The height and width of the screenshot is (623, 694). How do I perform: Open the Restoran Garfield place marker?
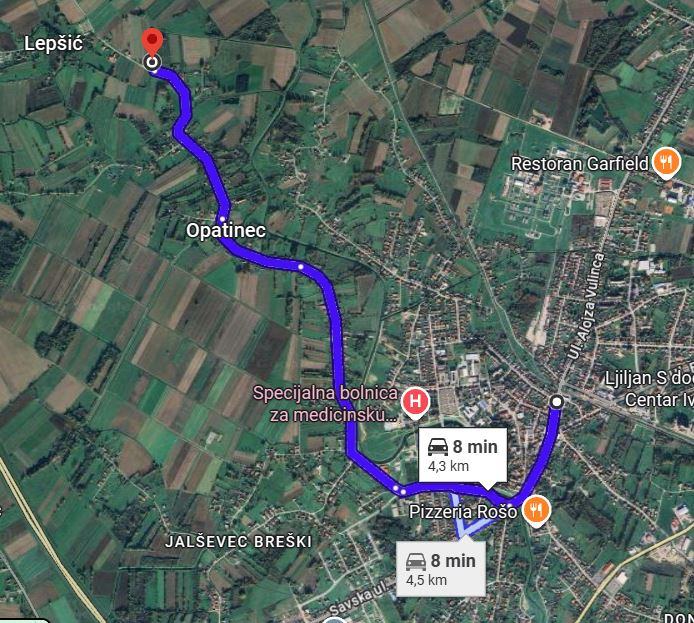click(667, 162)
